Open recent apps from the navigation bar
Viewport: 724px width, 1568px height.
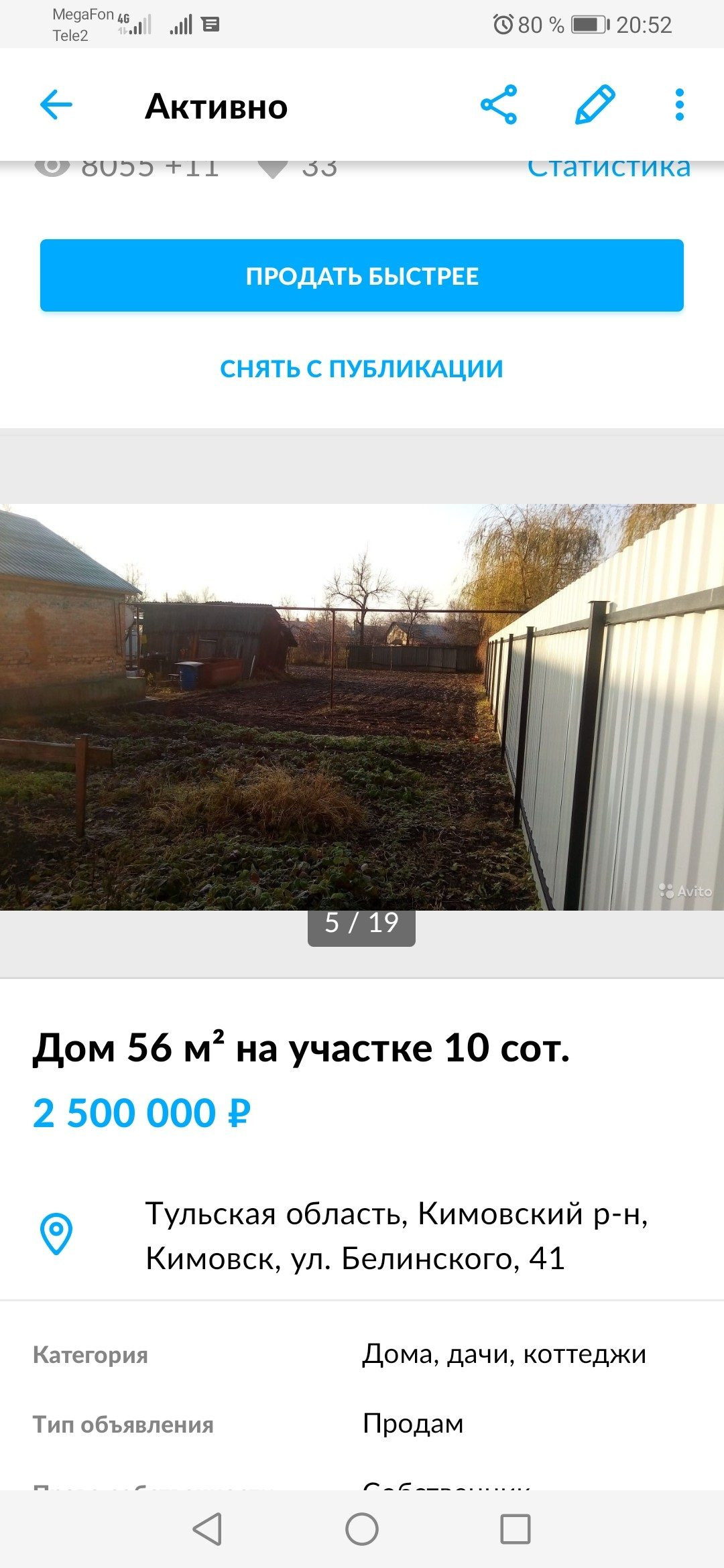(x=516, y=1529)
